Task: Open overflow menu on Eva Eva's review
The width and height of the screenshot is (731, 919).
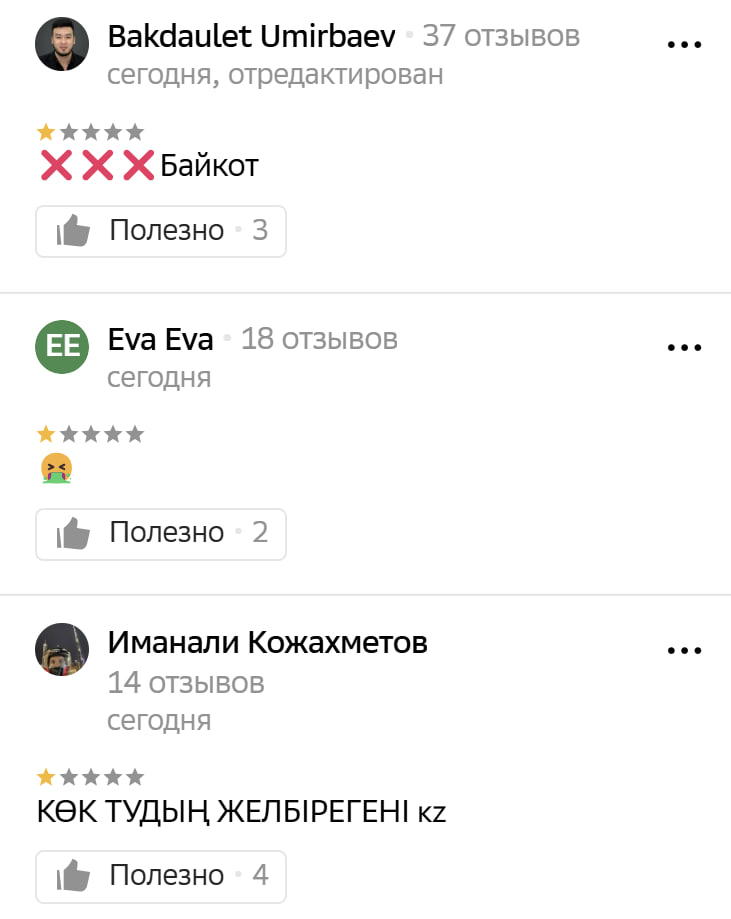Action: coord(685,347)
